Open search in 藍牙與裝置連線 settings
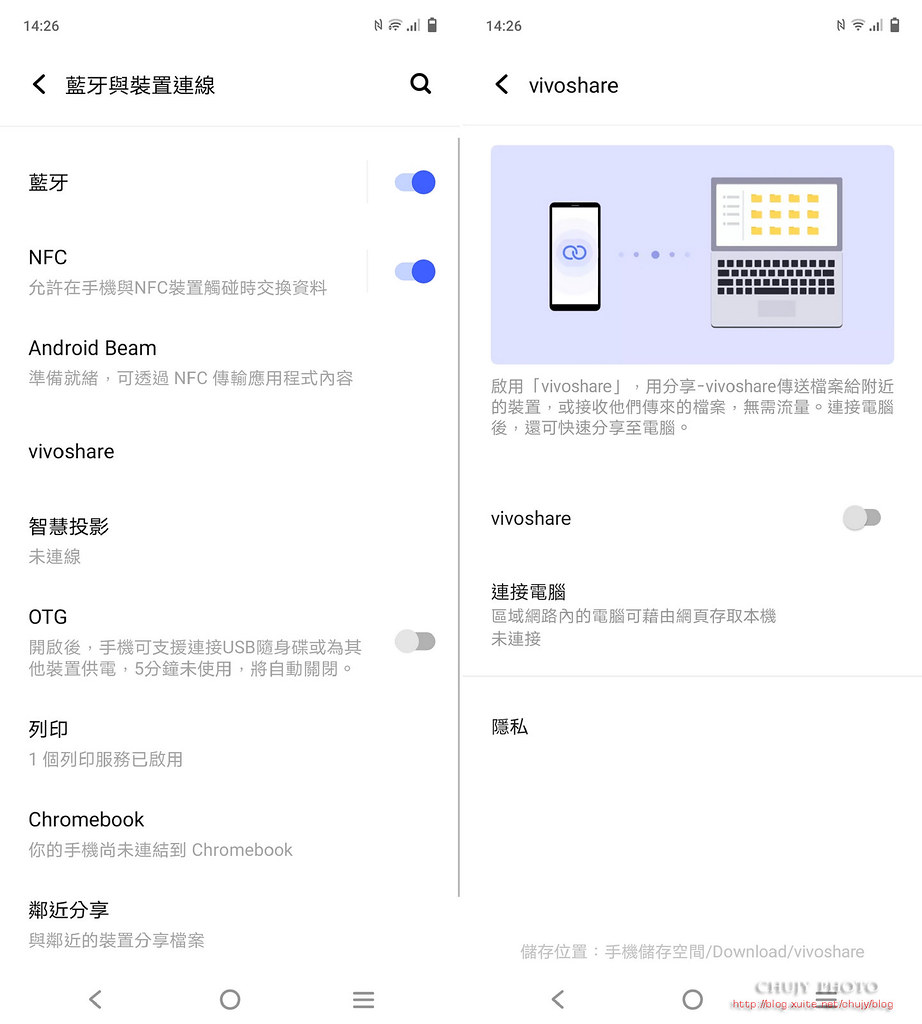 point(421,84)
